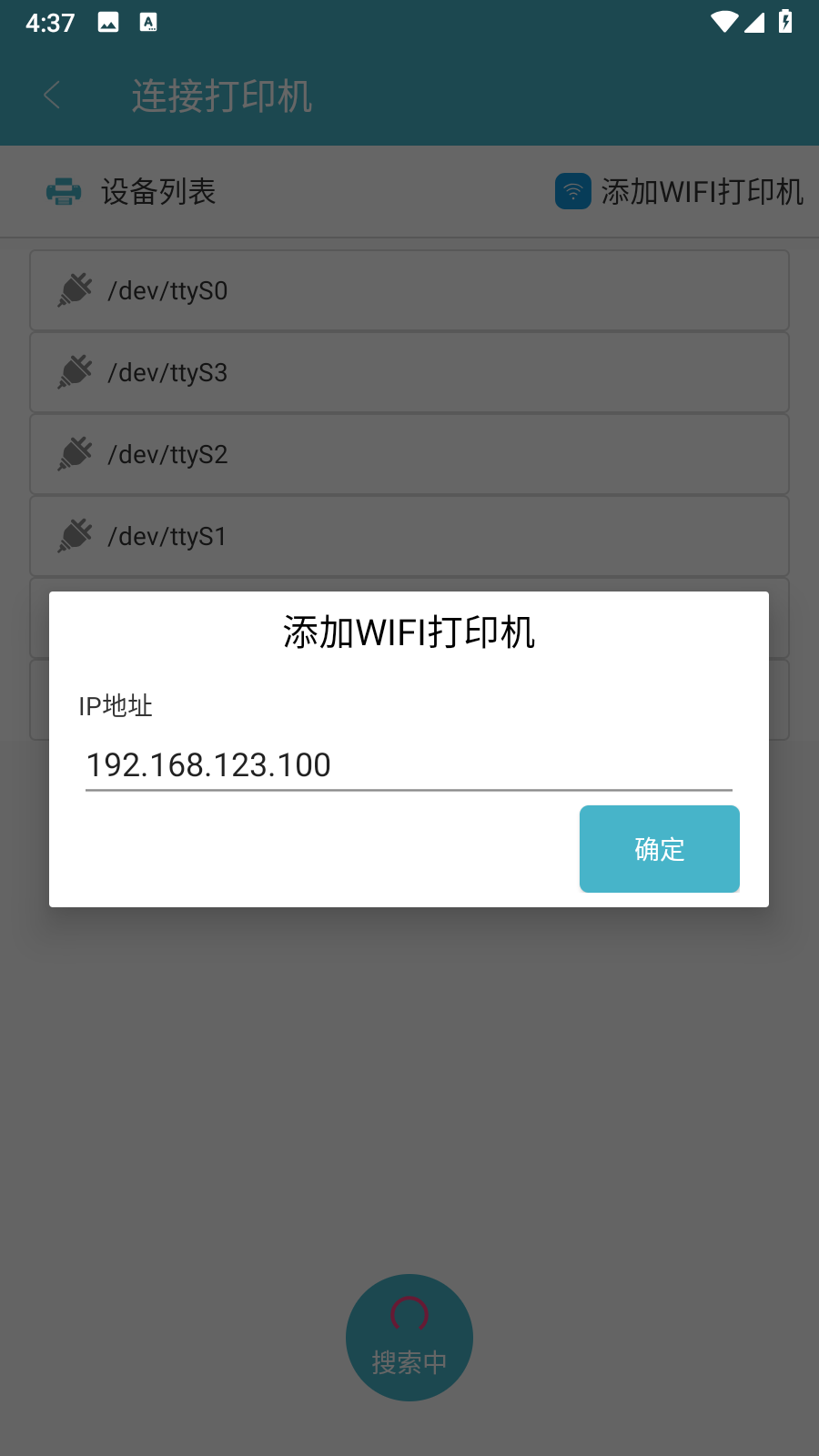Screen dimensions: 819x1456
Task: Tap the 搜索中 search button
Action: tap(409, 1337)
